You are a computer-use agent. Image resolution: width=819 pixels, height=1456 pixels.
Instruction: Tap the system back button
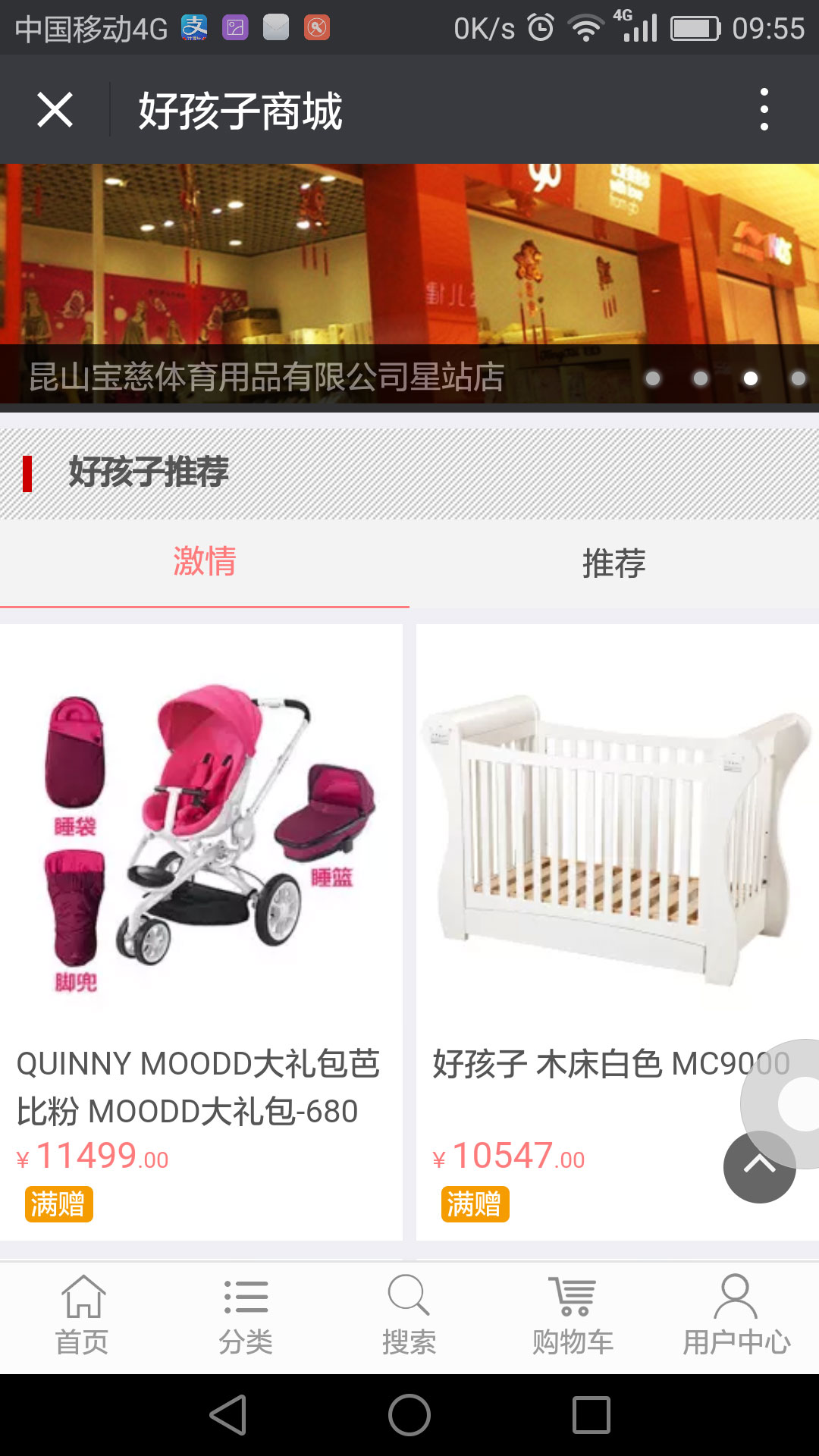coord(228,1415)
